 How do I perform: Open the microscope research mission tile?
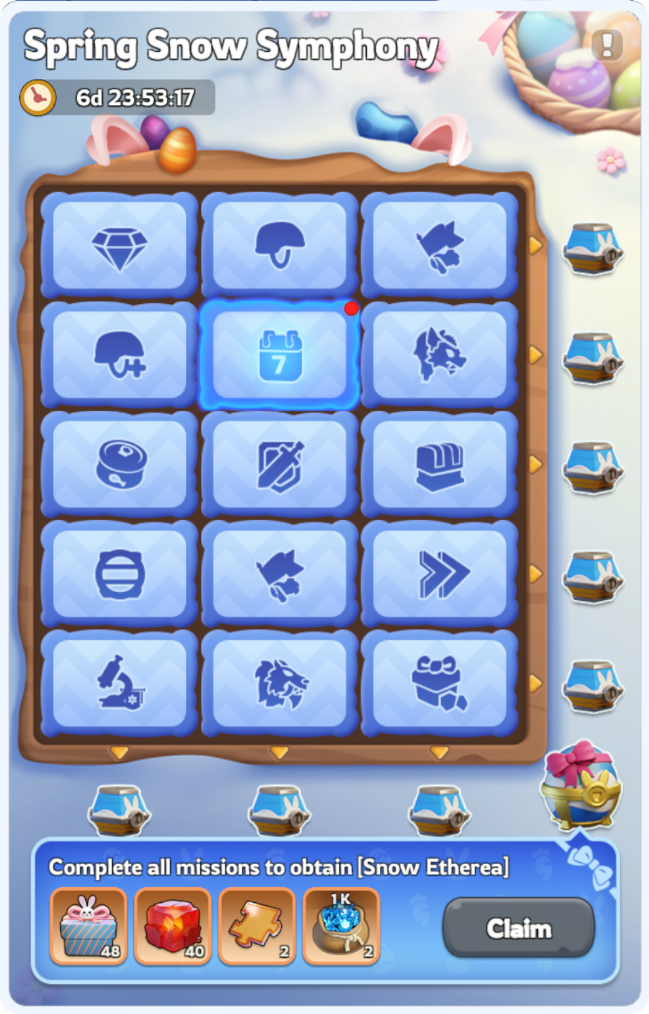tap(119, 682)
